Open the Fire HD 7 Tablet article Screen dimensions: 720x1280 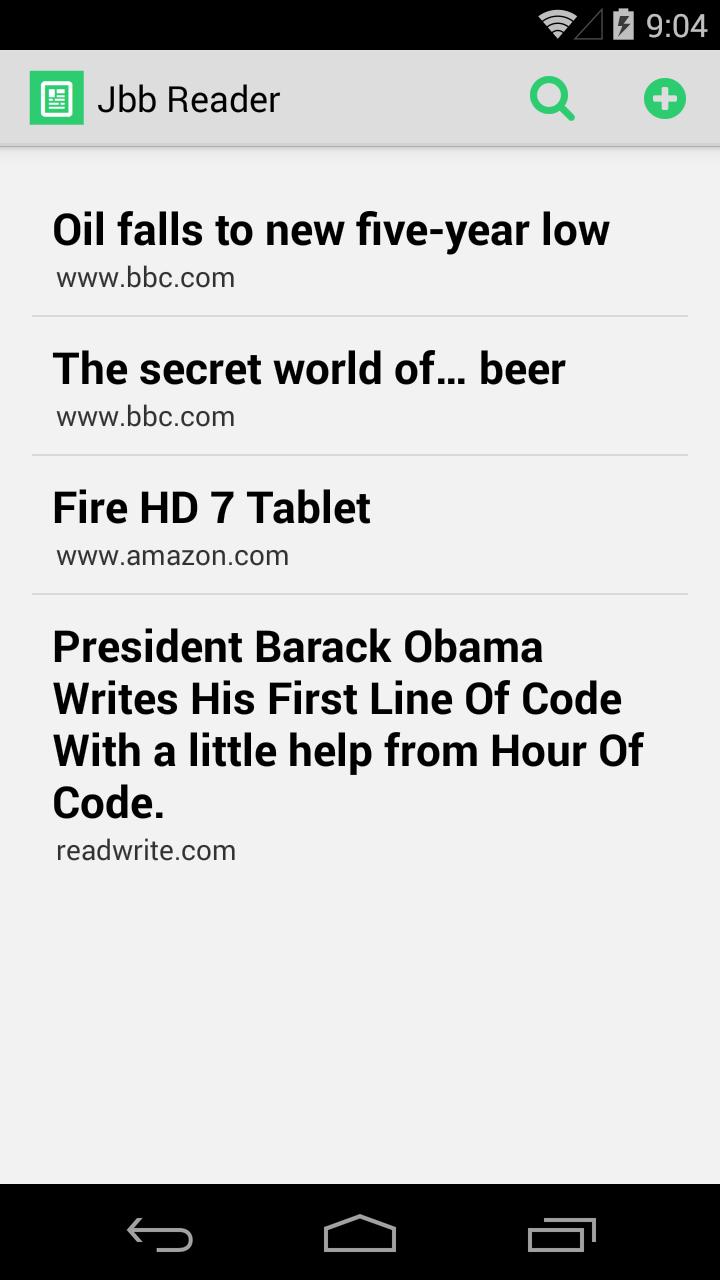[x=212, y=507]
